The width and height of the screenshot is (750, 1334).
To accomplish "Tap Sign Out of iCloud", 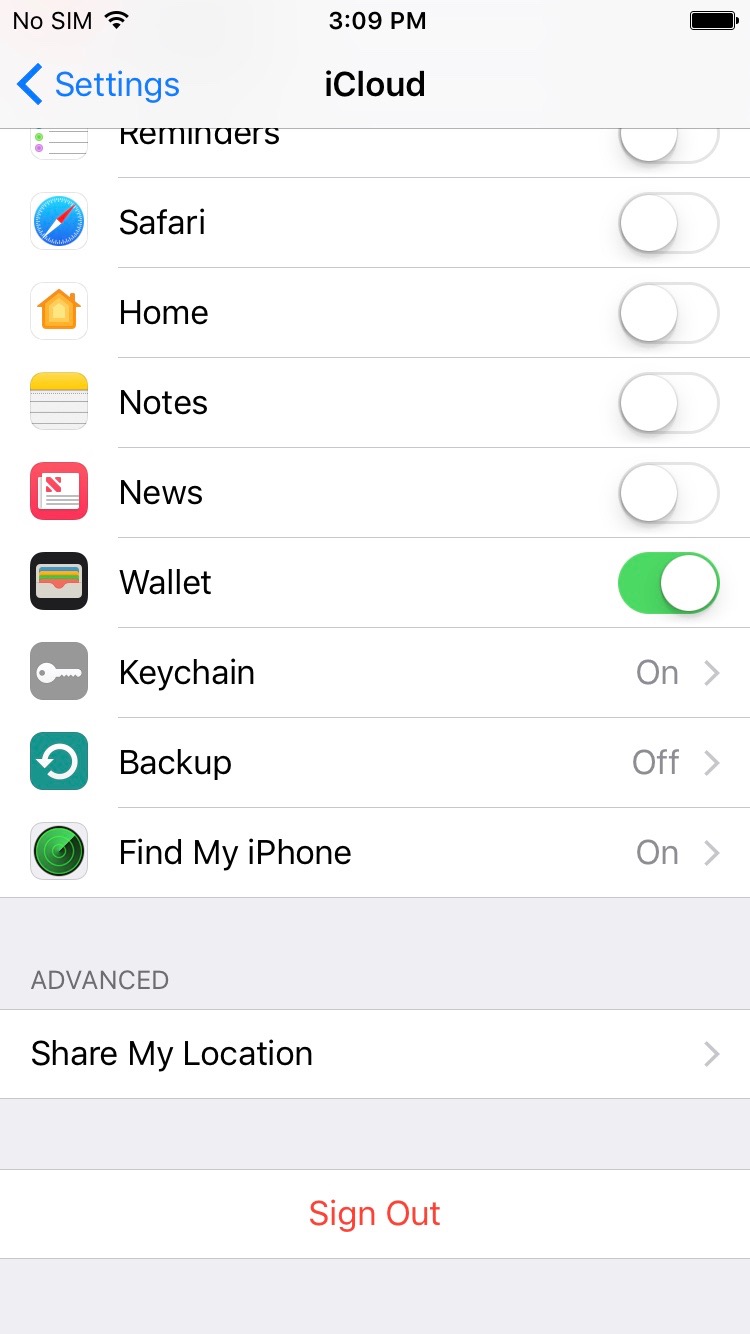I will pyautogui.click(x=375, y=1213).
